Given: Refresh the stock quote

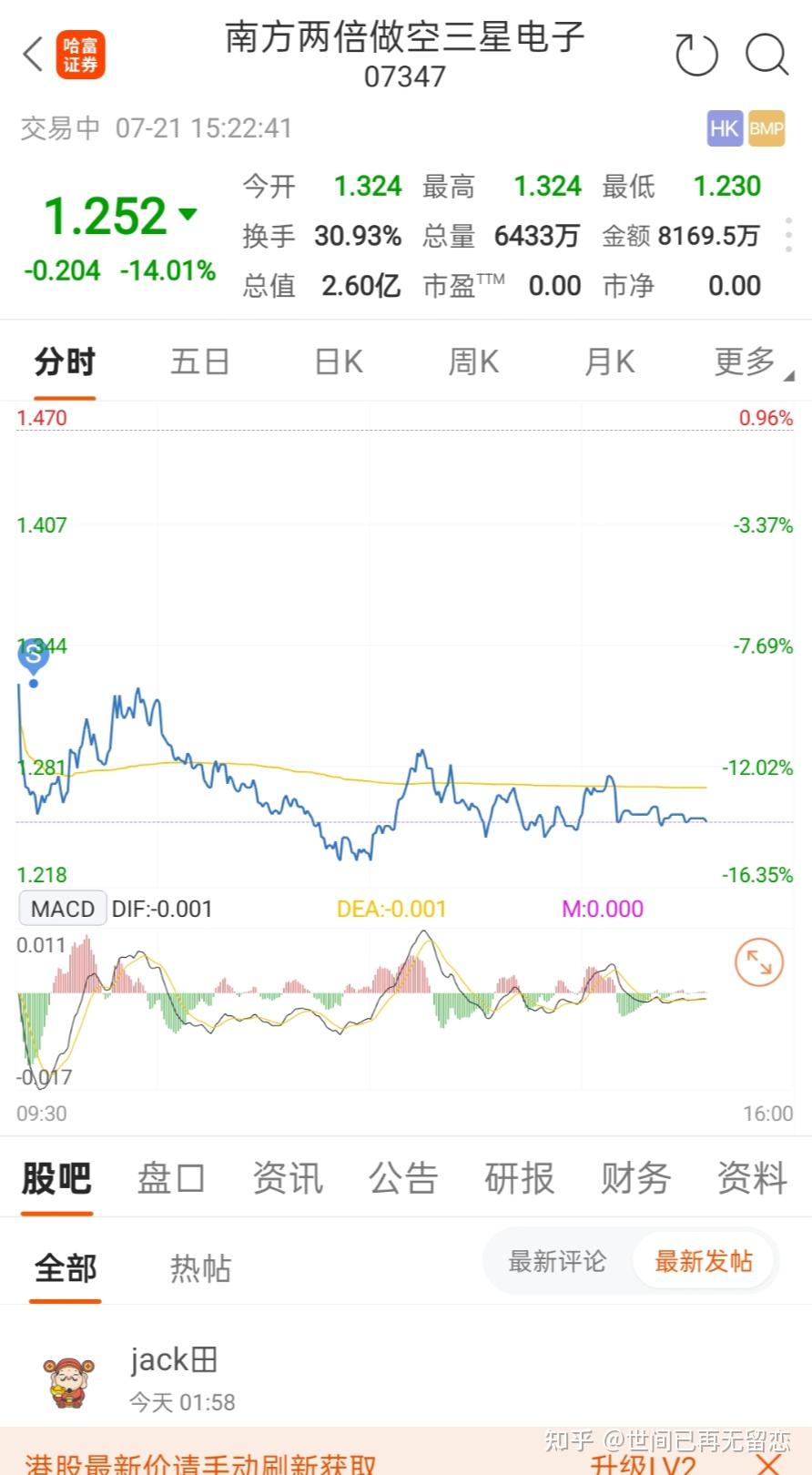Looking at the screenshot, I should [696, 55].
